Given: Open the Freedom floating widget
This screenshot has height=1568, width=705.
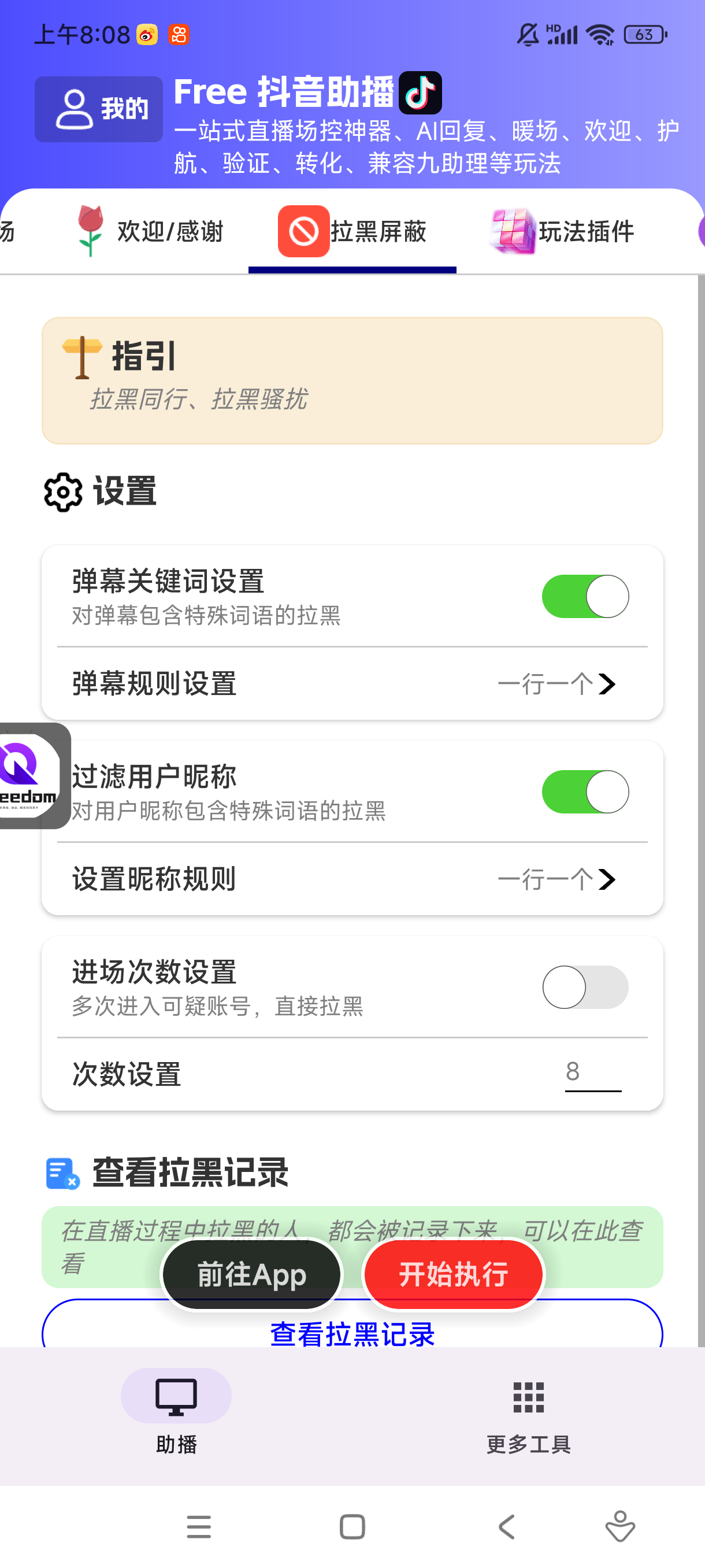Looking at the screenshot, I should 31,776.
